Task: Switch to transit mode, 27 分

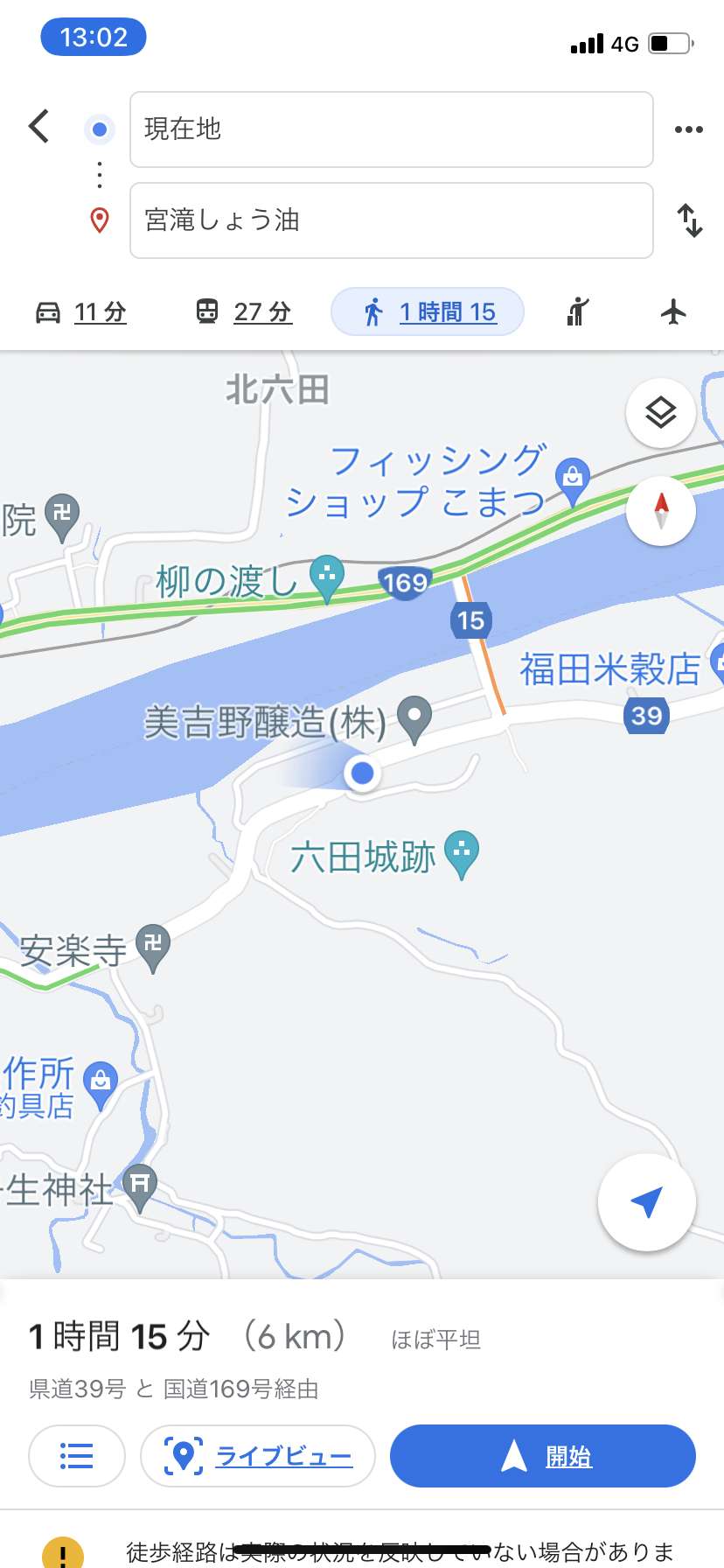Action: click(243, 311)
